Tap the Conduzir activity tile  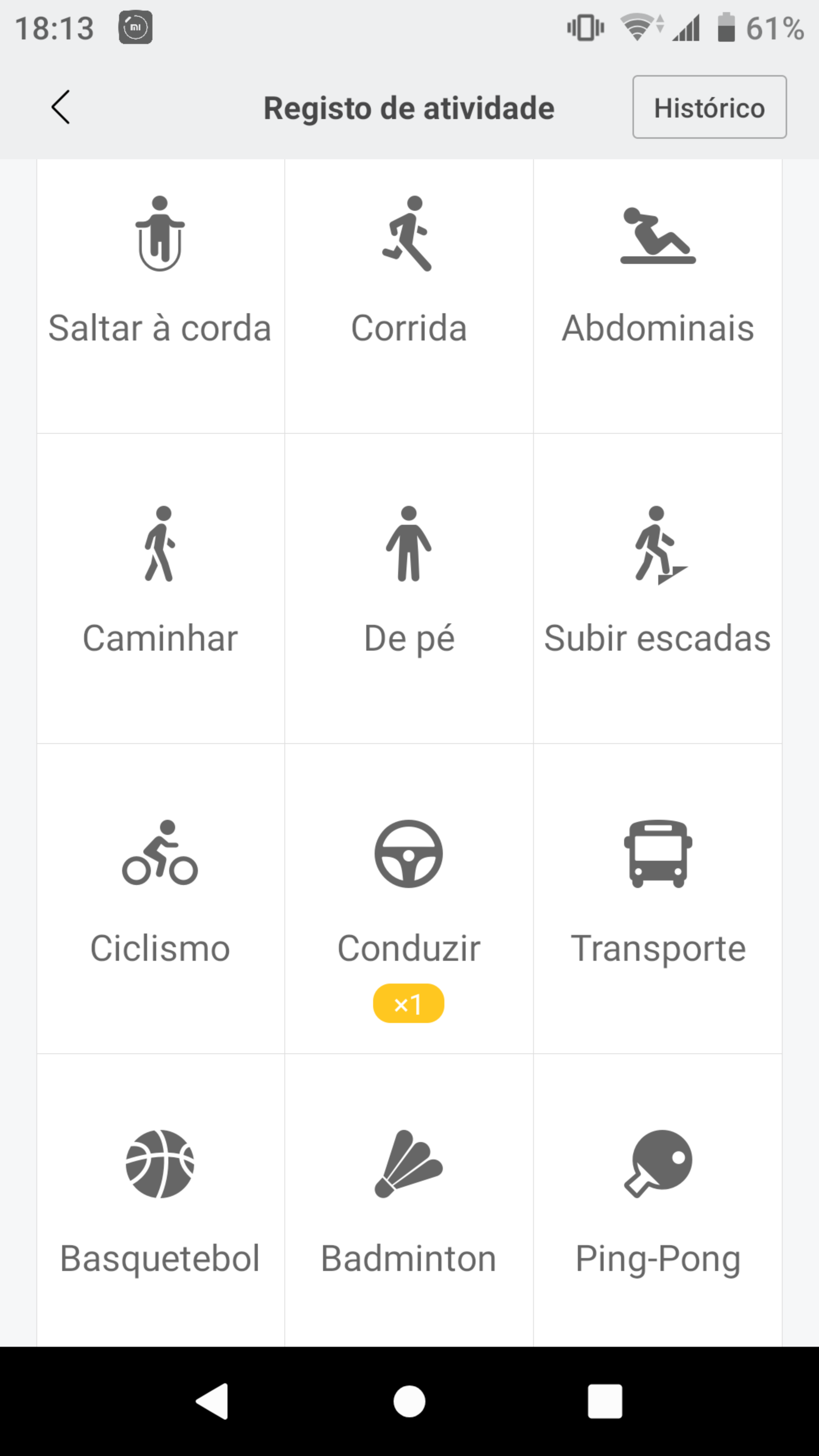tap(409, 893)
